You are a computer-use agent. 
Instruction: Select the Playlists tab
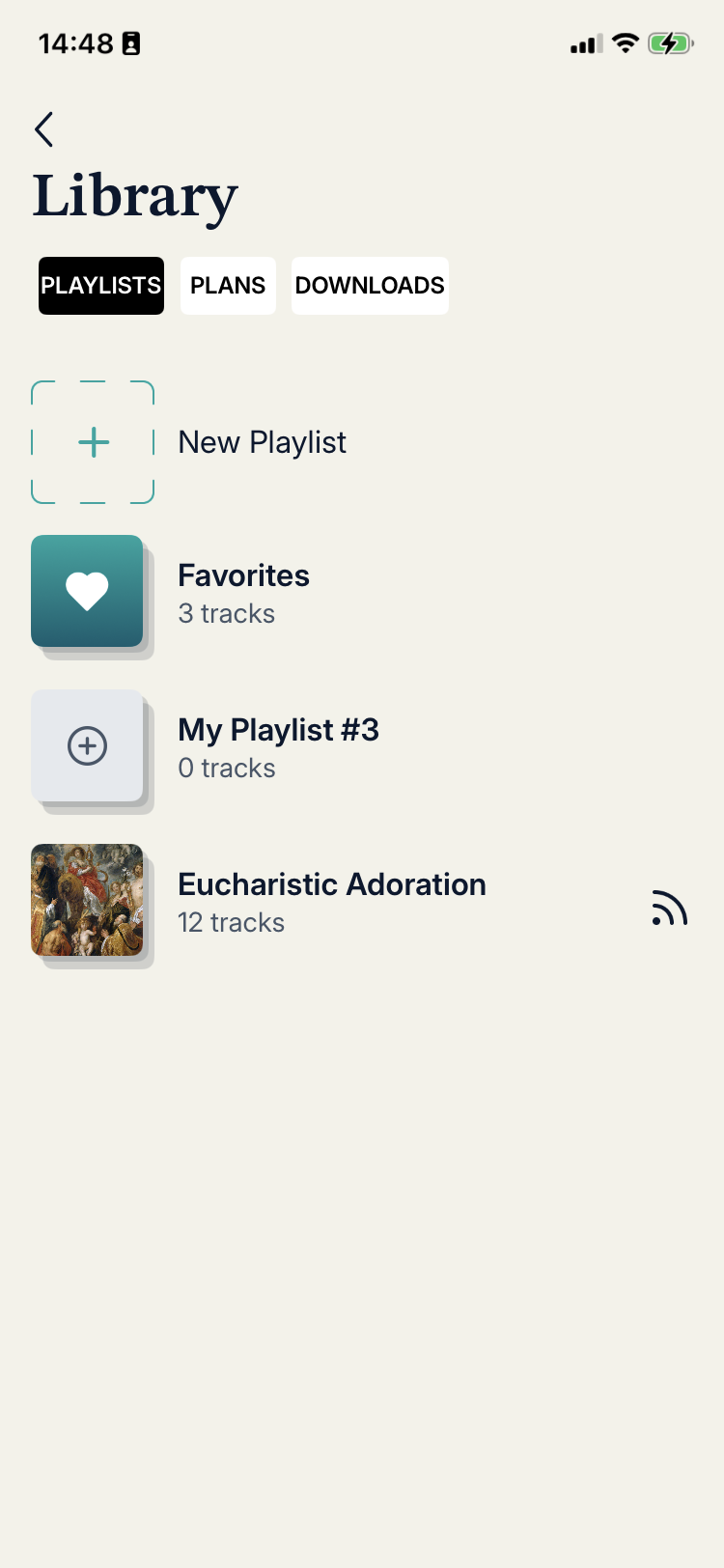click(x=101, y=286)
